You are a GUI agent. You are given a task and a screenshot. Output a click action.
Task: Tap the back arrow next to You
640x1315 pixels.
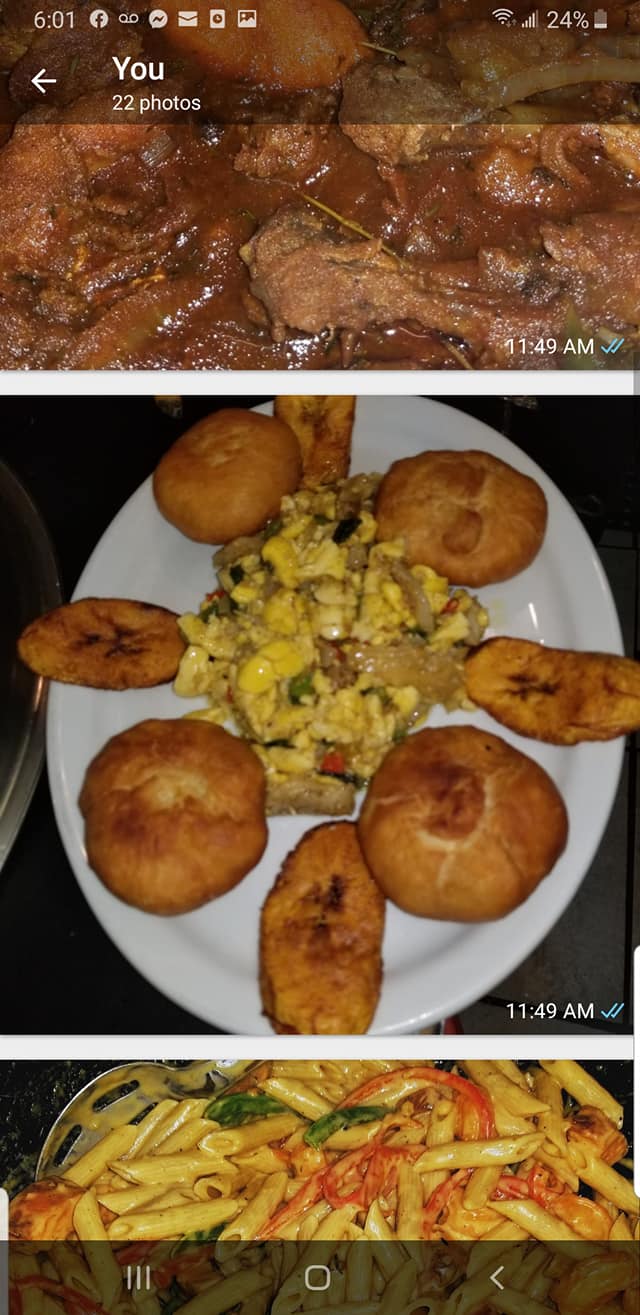click(x=43, y=81)
